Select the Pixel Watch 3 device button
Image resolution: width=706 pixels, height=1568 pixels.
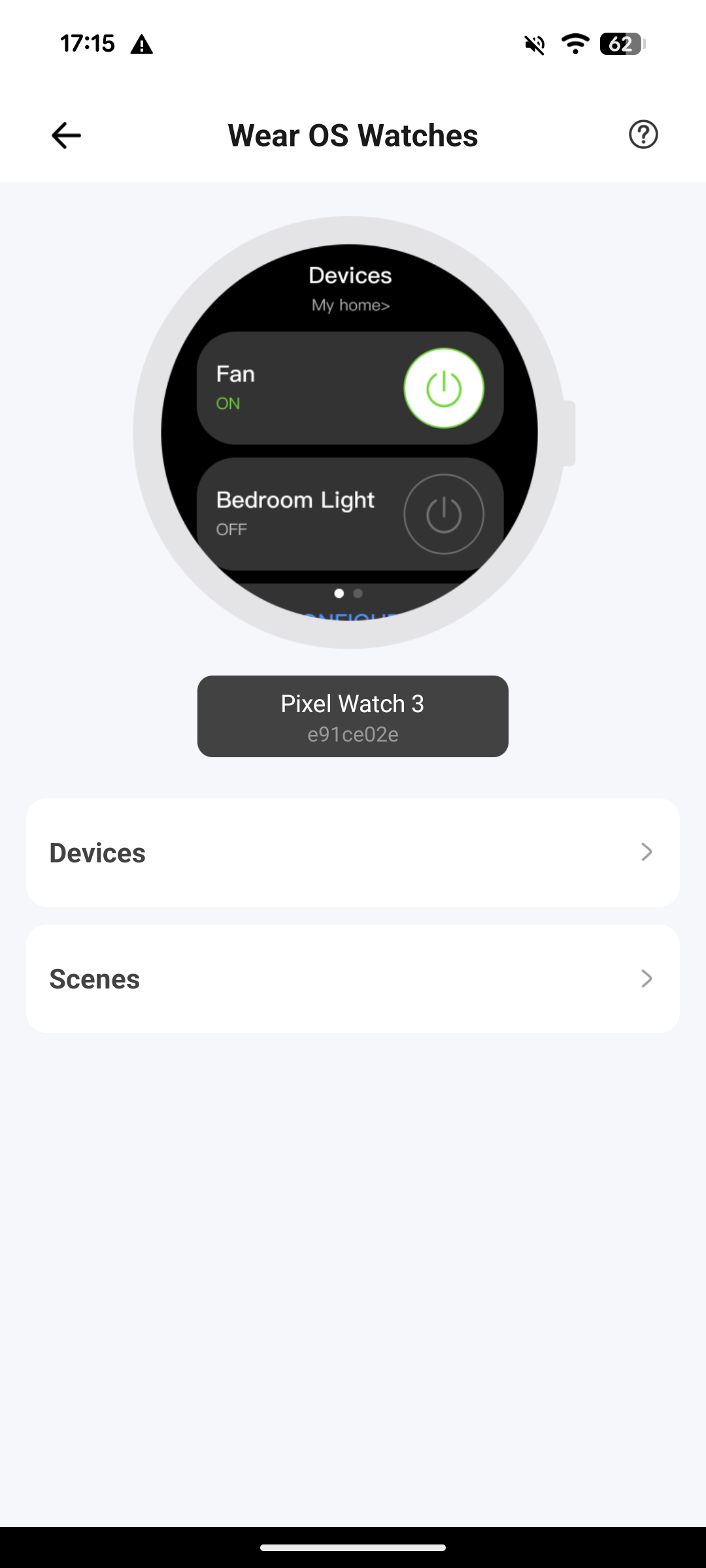click(353, 717)
